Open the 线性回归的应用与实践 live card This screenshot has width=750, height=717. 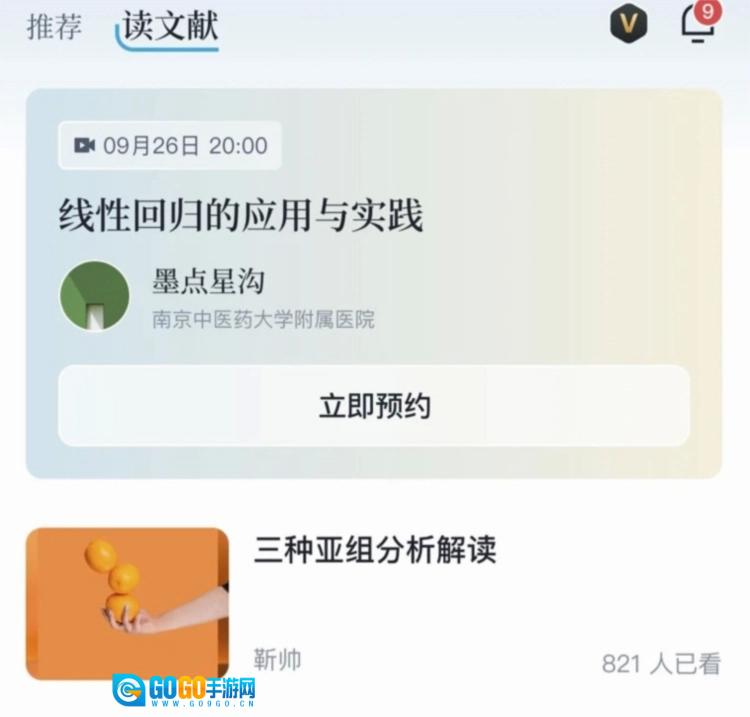(x=374, y=283)
